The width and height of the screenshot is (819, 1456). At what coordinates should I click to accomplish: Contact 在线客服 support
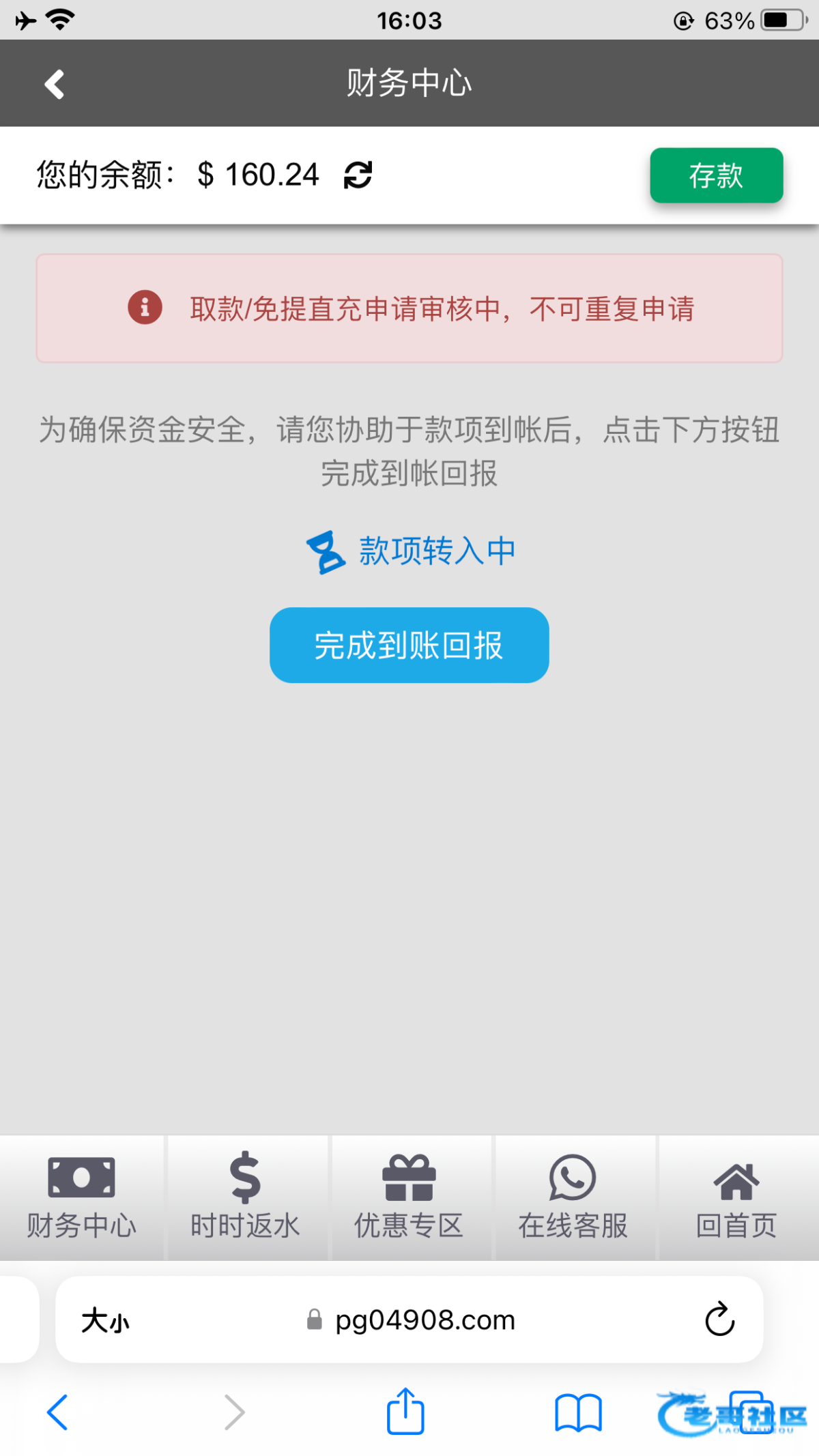[573, 1197]
